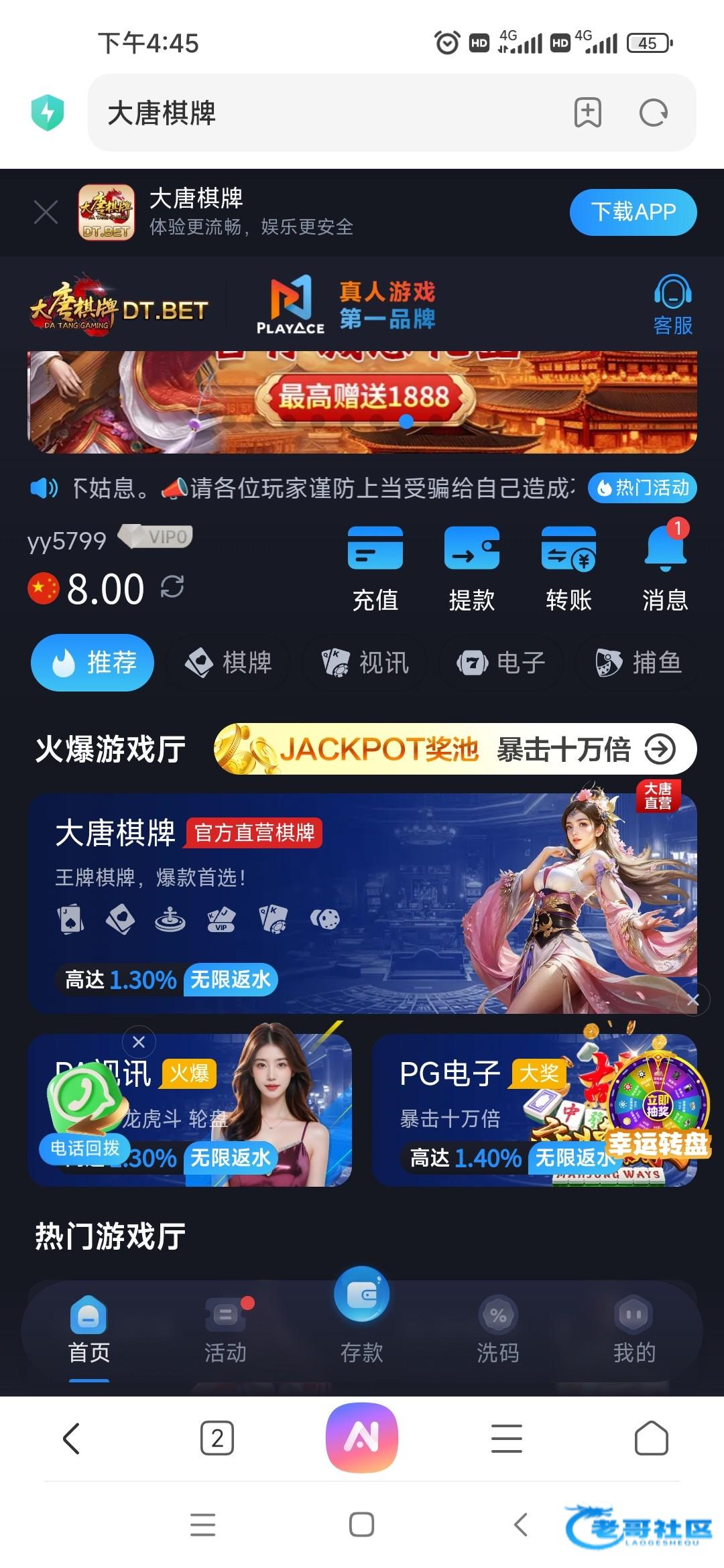Open 客服 customer service
724x1568 pixels.
point(672,305)
